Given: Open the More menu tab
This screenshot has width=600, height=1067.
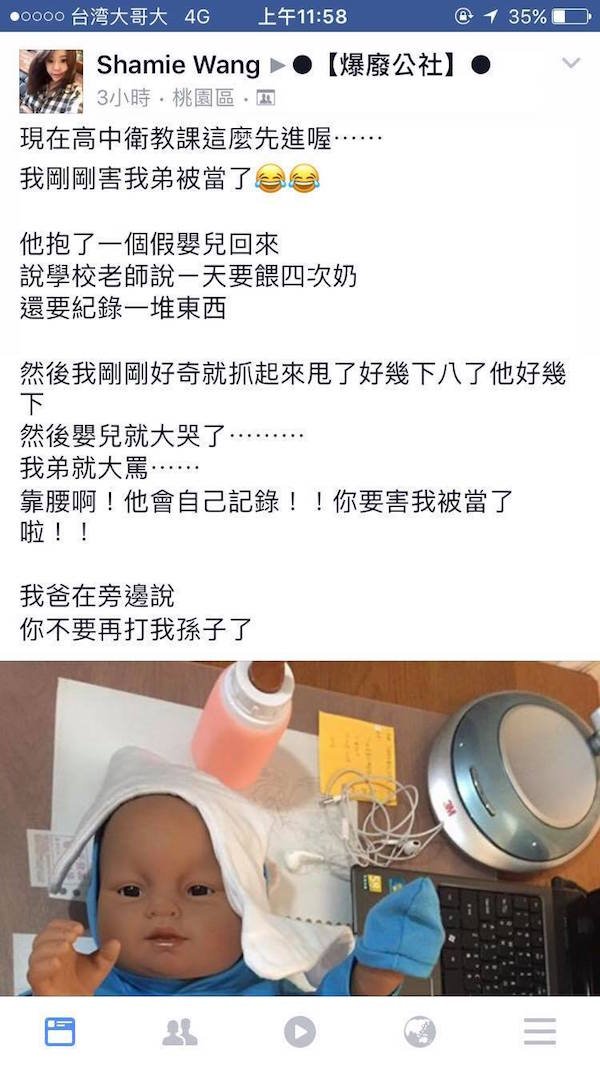Looking at the screenshot, I should [x=540, y=1031].
